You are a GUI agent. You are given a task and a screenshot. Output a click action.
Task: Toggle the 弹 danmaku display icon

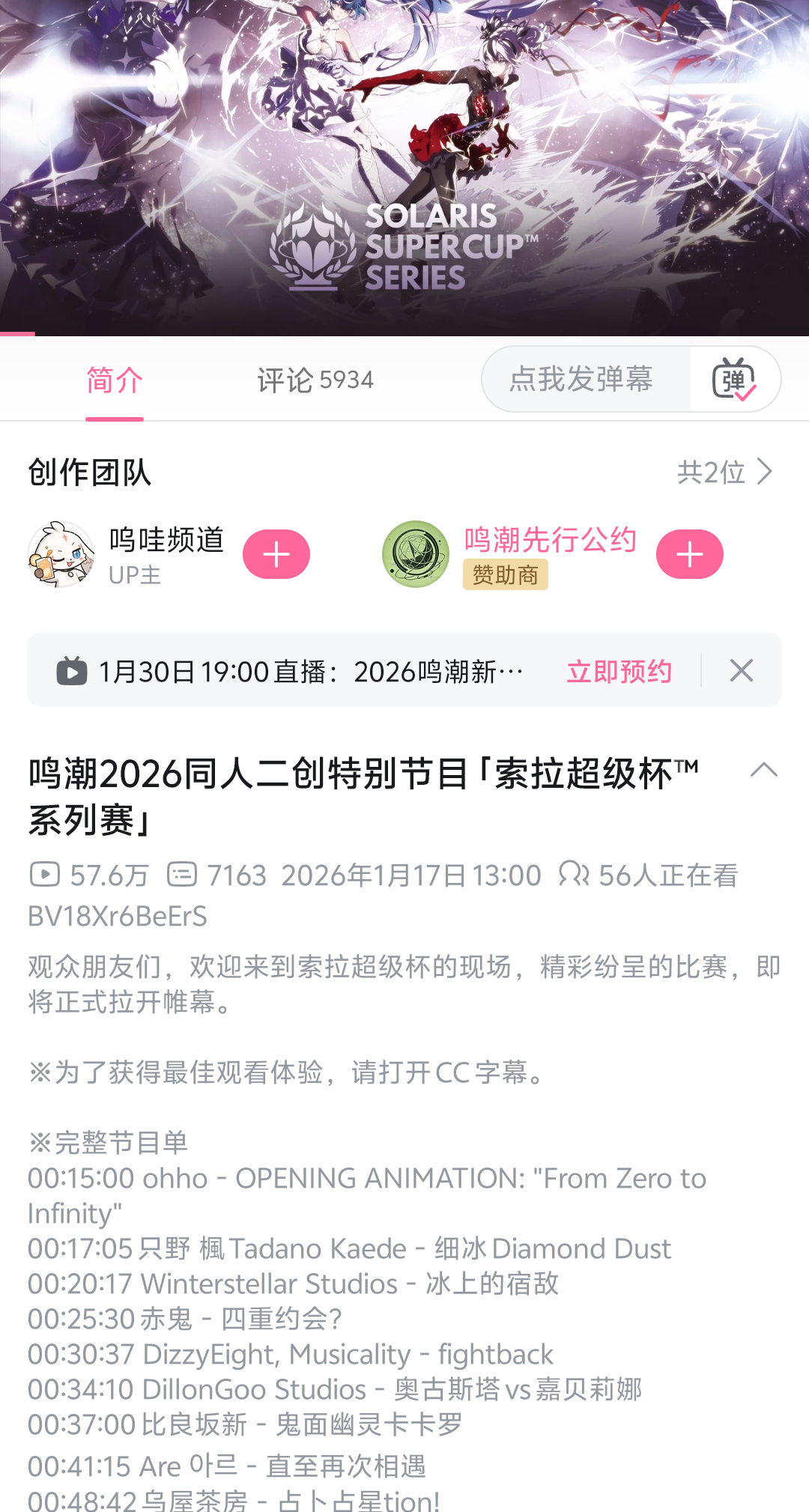tap(734, 379)
